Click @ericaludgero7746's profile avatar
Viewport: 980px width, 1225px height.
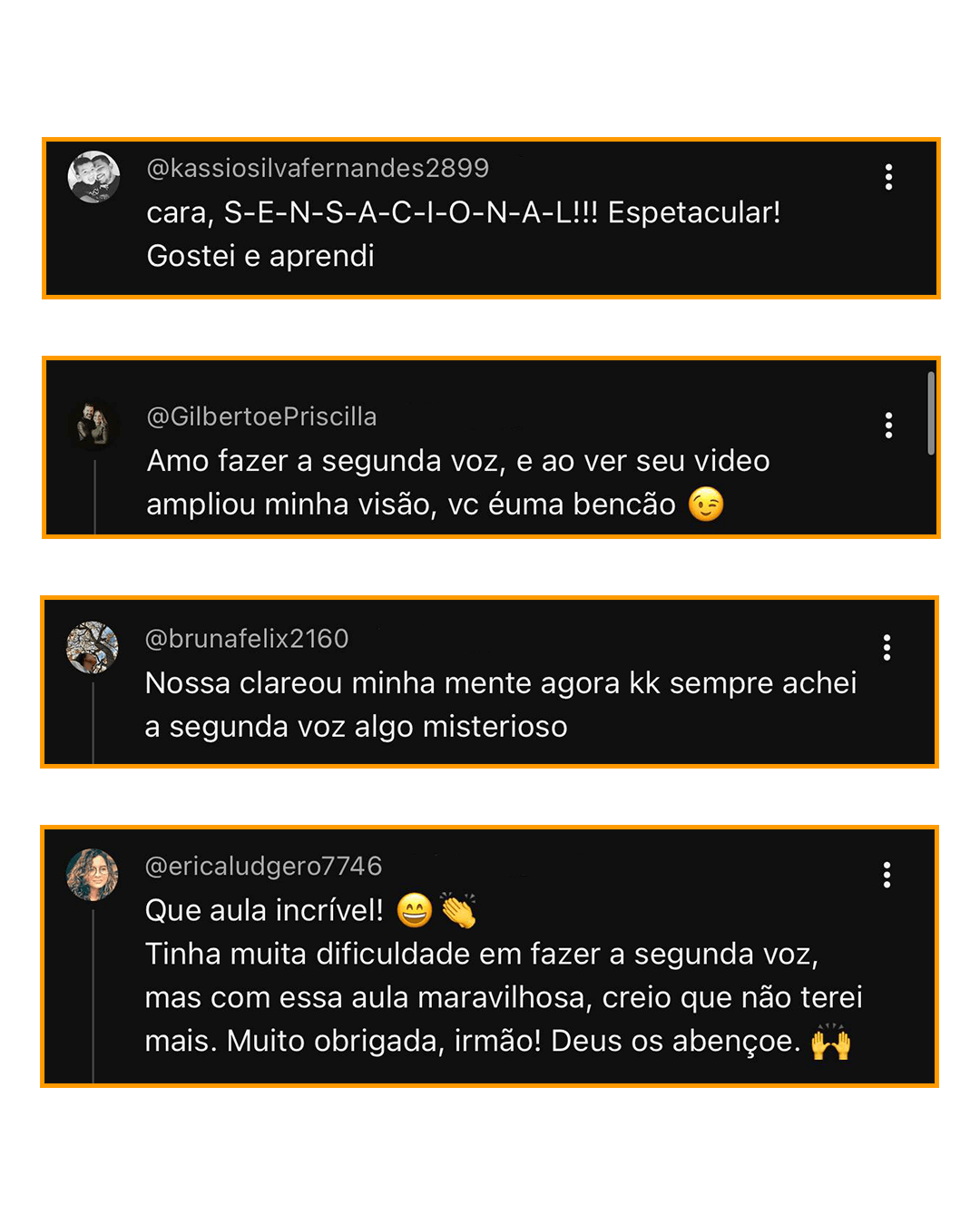tap(93, 875)
